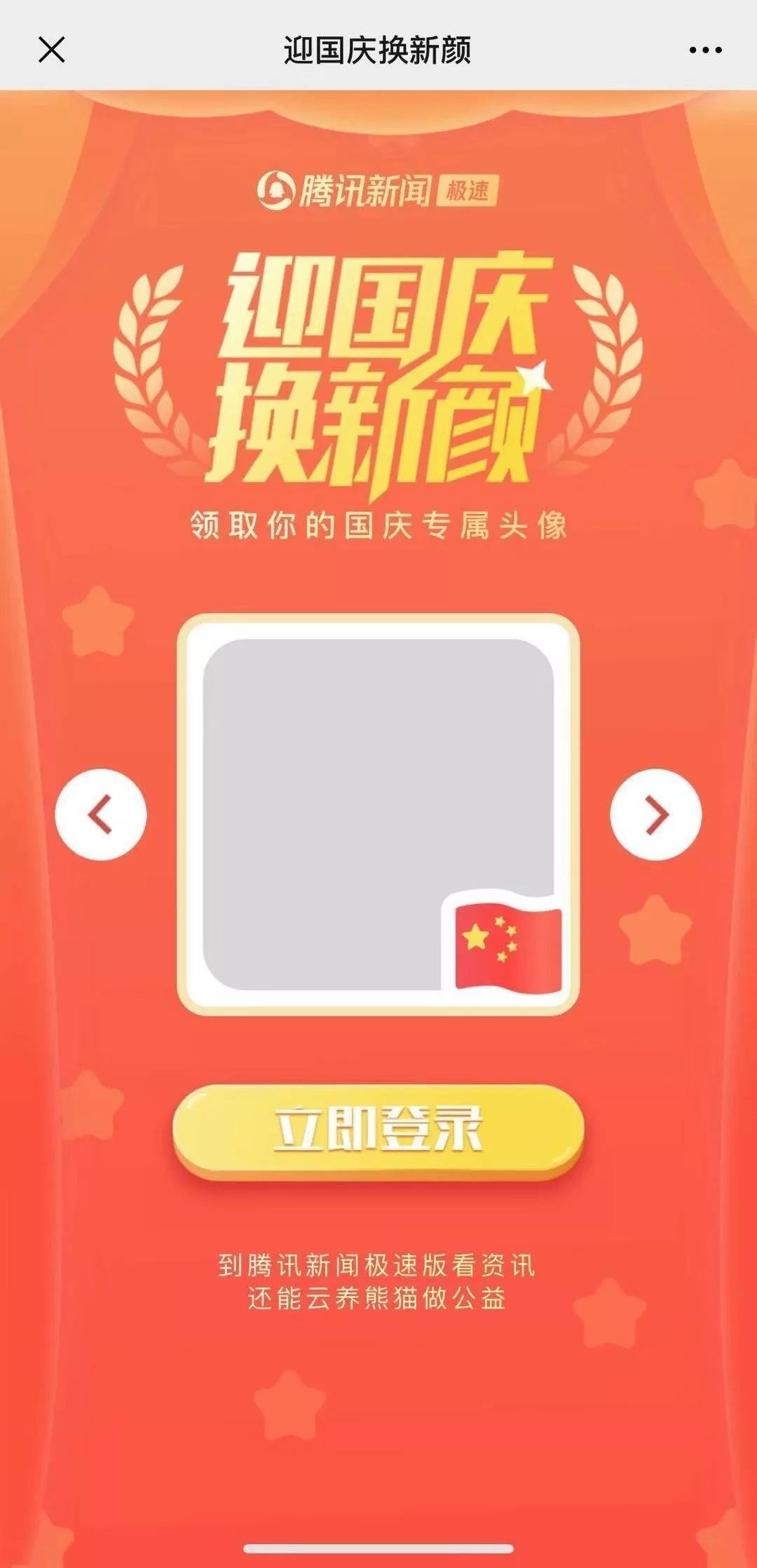Screen dimensions: 757x1568
Task: Close the 迎国庆换新颜 page
Action: coord(52,50)
